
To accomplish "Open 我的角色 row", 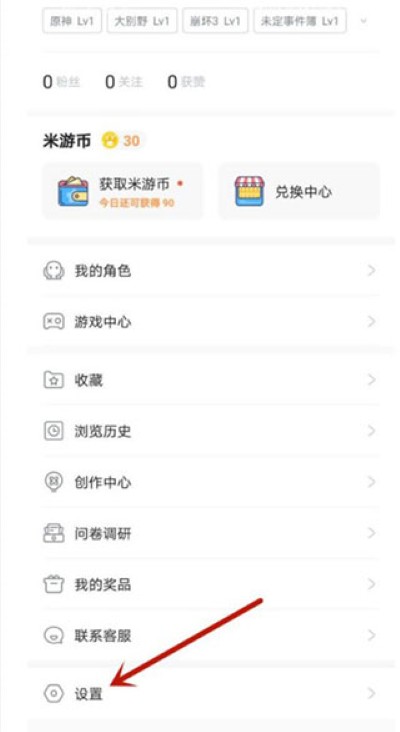I will (210, 270).
